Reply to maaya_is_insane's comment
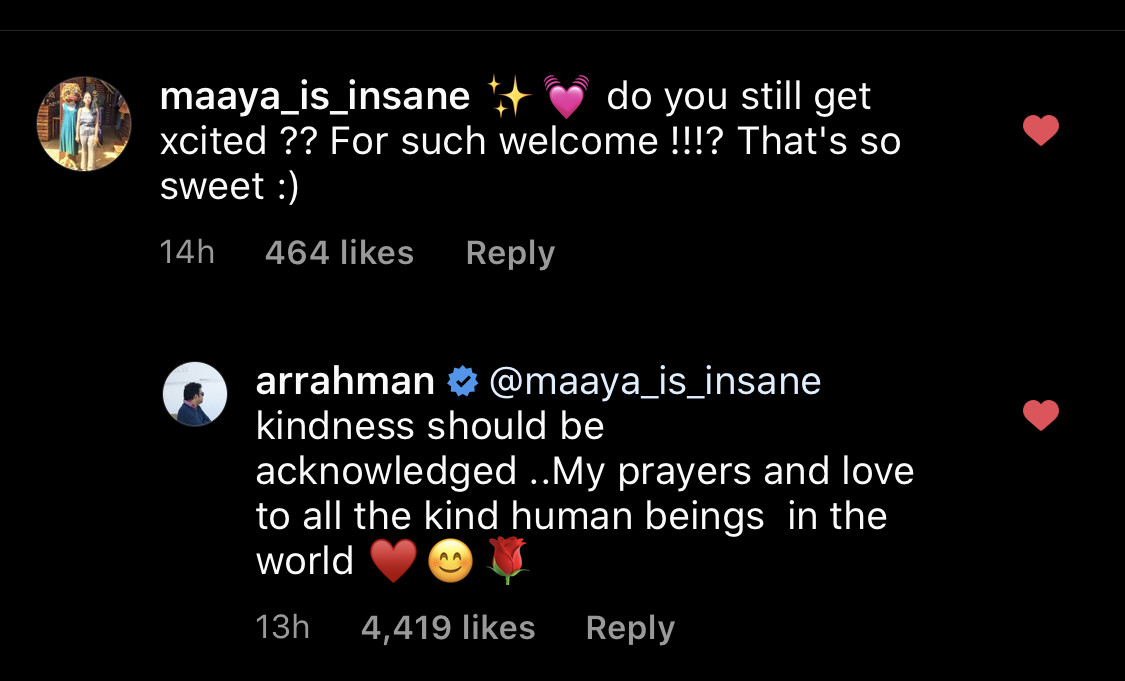The height and width of the screenshot is (681, 1125). click(x=510, y=253)
